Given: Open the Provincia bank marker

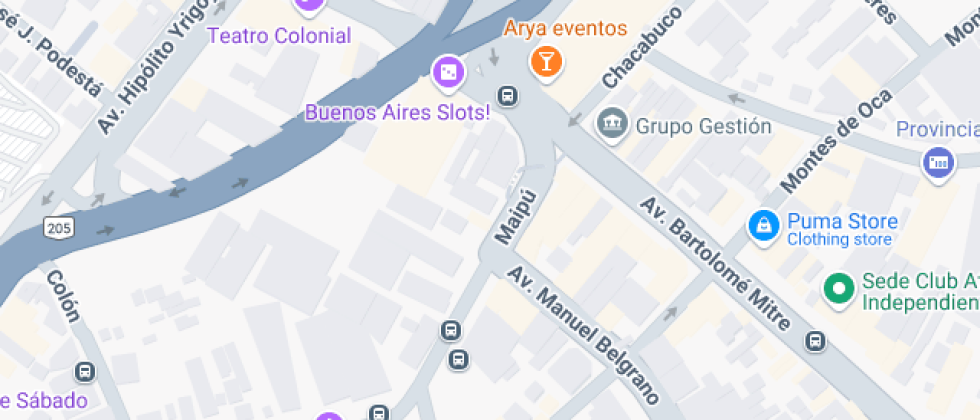Looking at the screenshot, I should tap(938, 162).
